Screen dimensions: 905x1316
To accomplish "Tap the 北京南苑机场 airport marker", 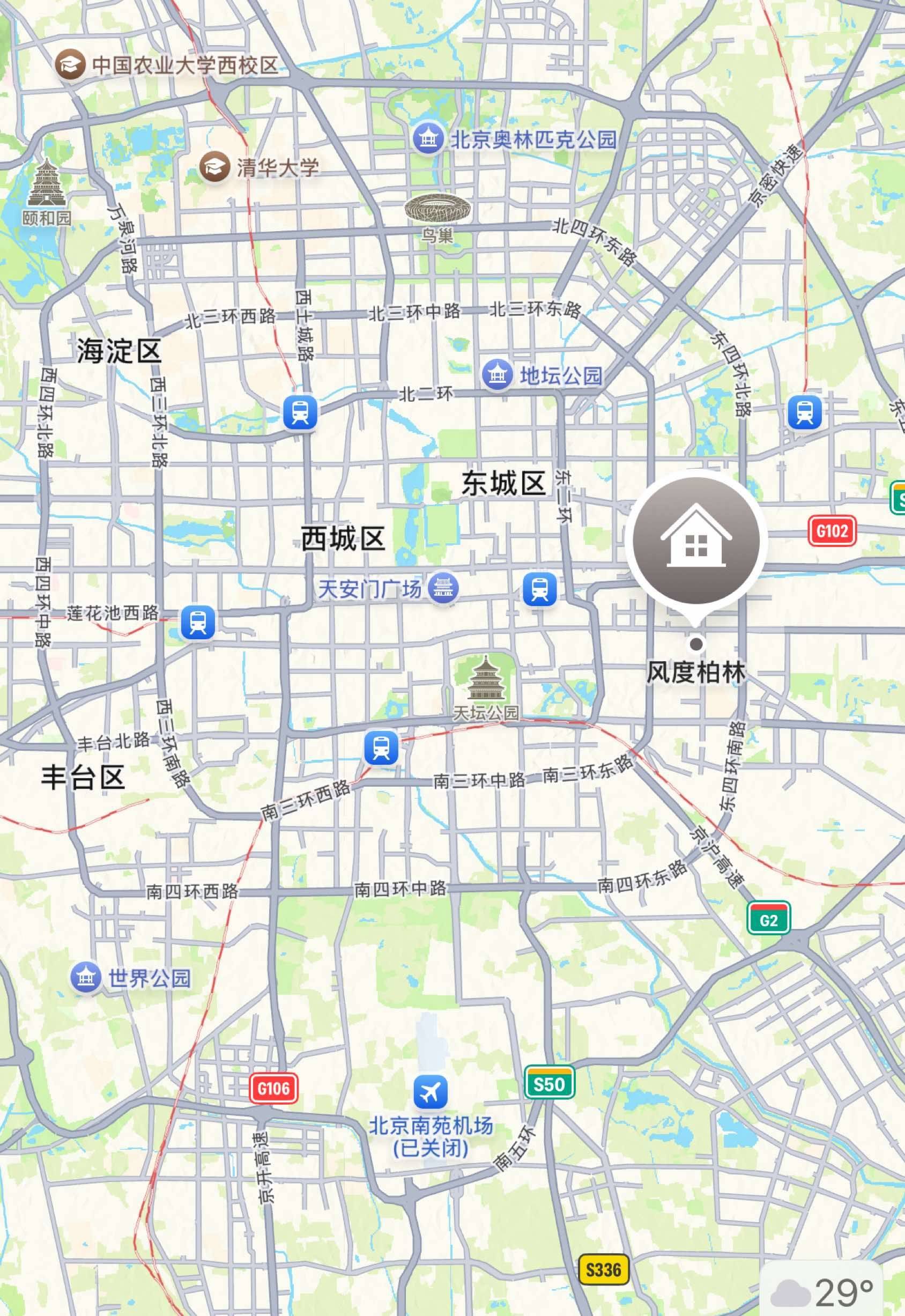I will 431,1091.
